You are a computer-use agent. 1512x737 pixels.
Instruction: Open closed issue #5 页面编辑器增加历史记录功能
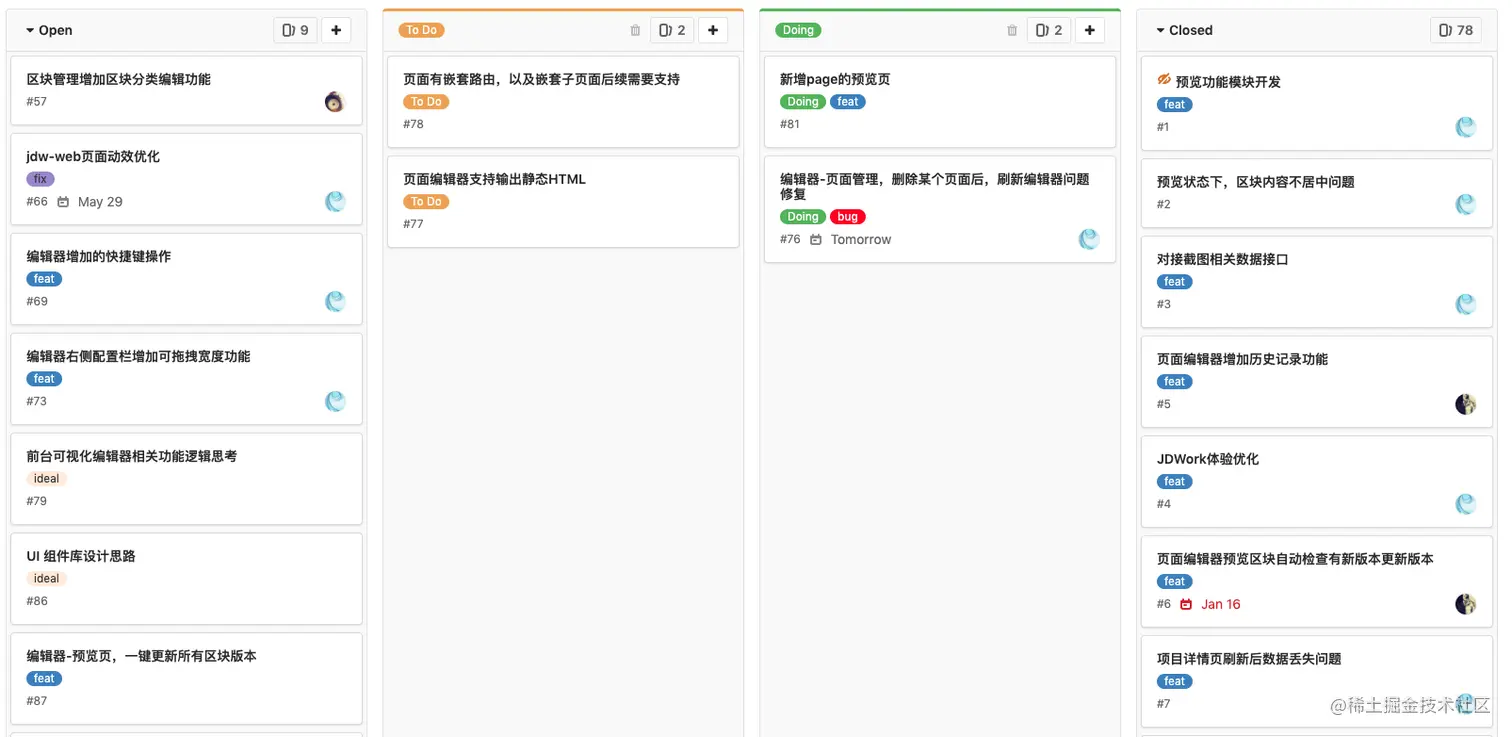(1241, 359)
